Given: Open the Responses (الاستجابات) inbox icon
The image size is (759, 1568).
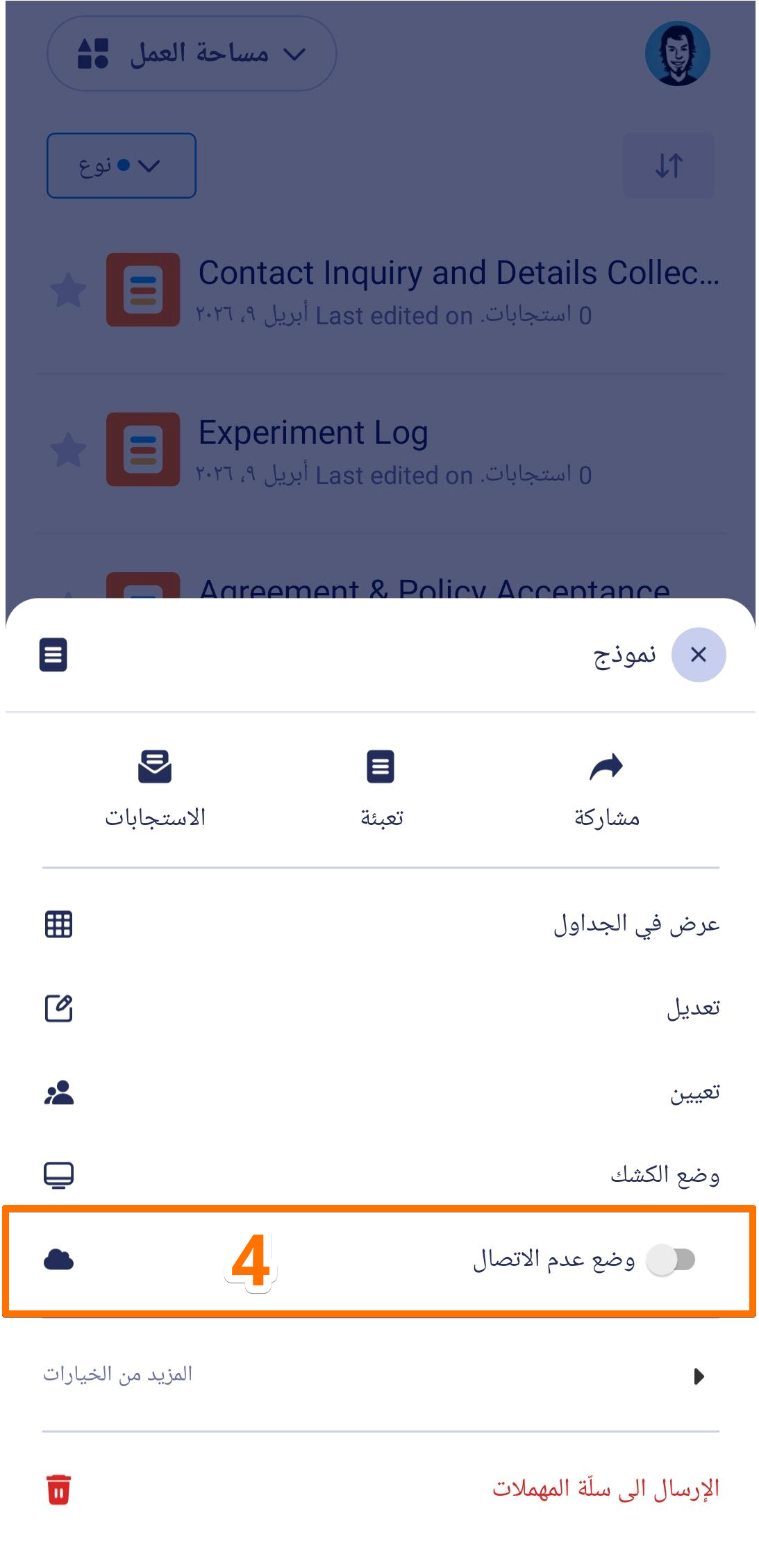Looking at the screenshot, I should point(155,766).
